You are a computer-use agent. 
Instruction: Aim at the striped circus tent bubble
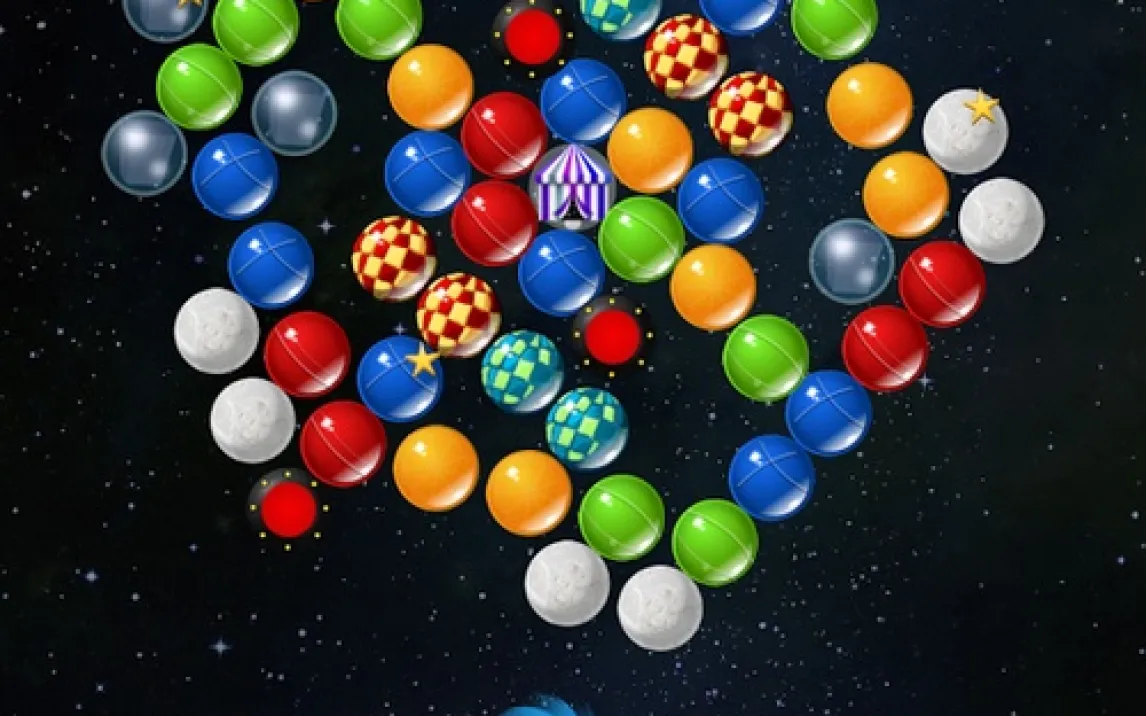click(x=572, y=186)
